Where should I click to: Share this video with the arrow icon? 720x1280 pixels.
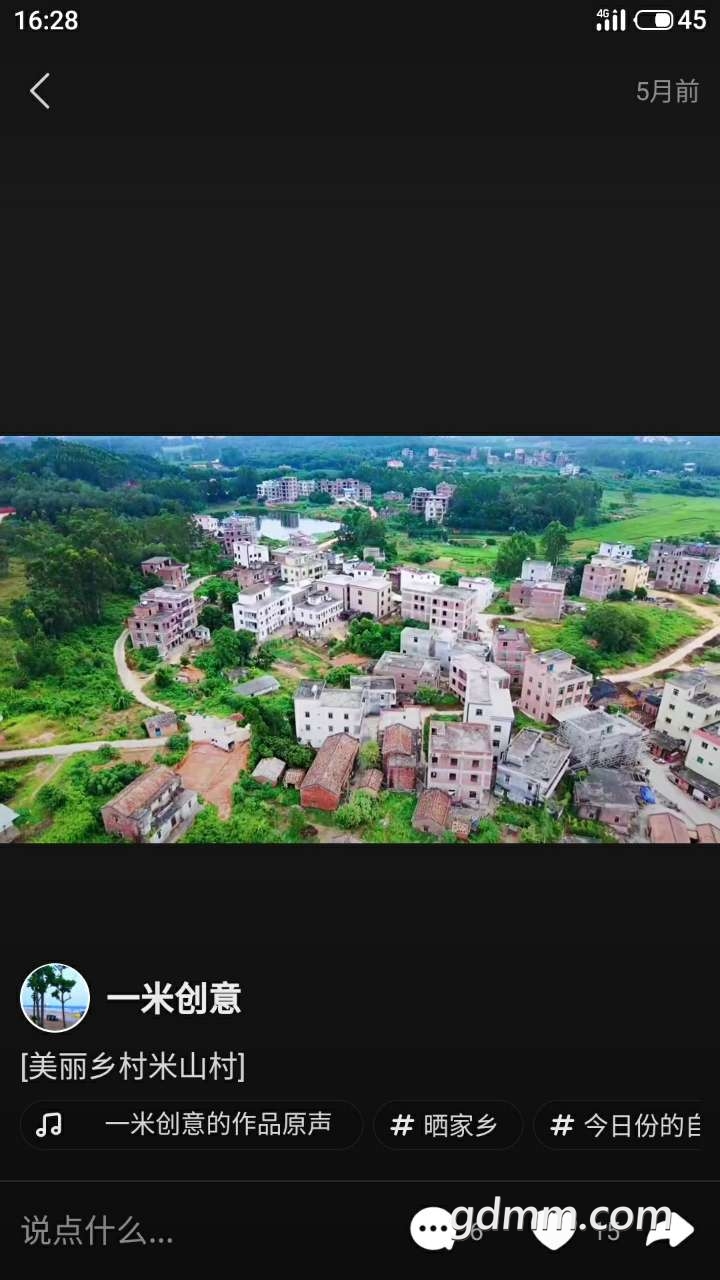(668, 1229)
